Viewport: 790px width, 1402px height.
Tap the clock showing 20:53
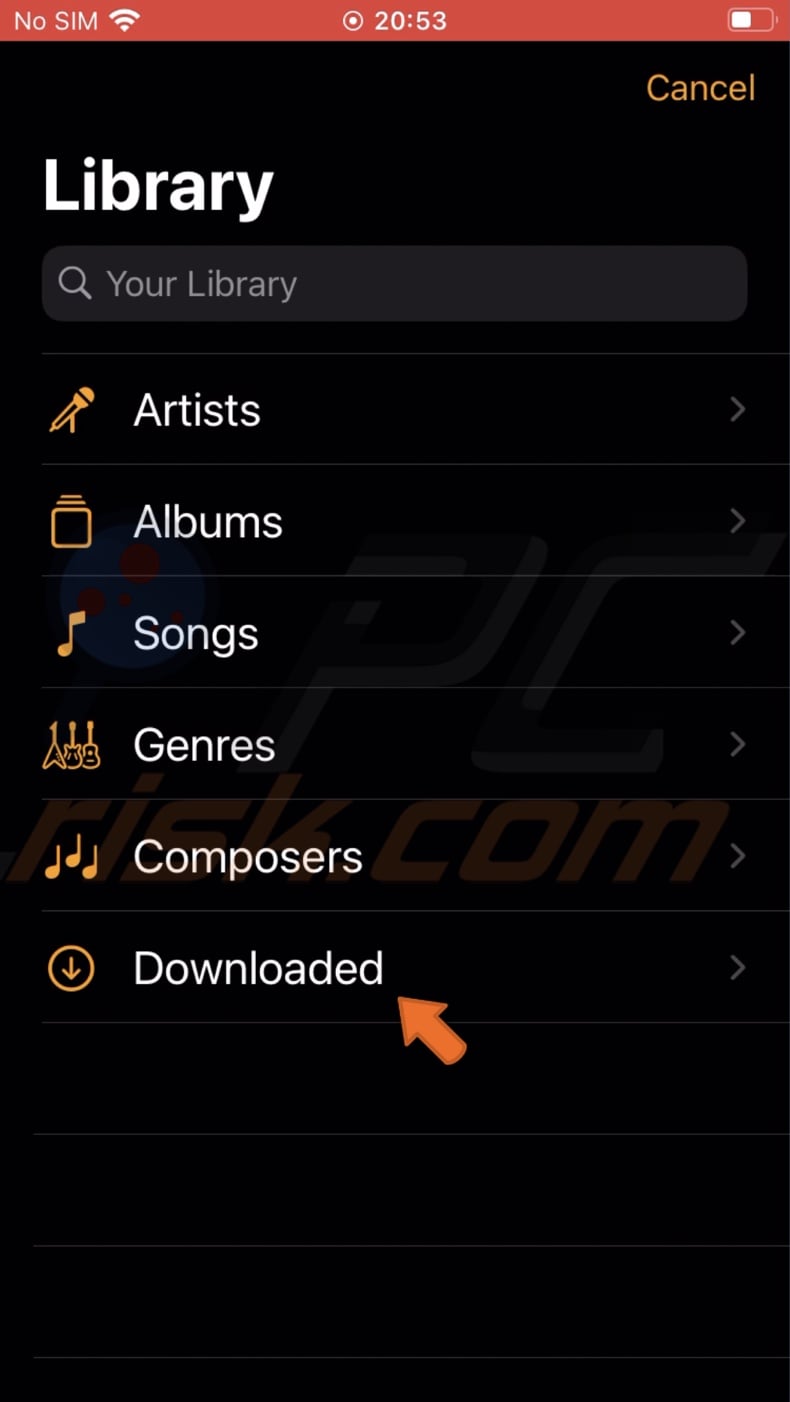tap(412, 19)
